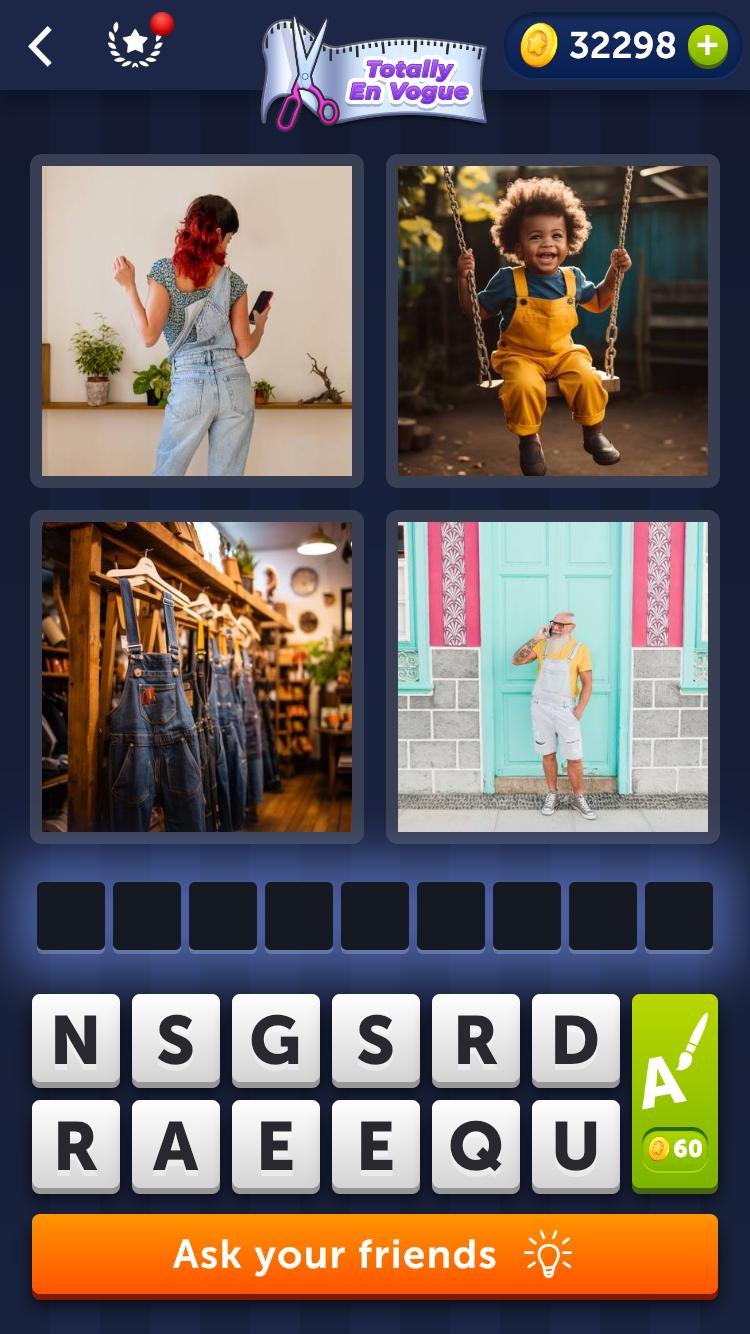Select the letter Q tile
This screenshot has height=1334, width=750.
point(476,1146)
